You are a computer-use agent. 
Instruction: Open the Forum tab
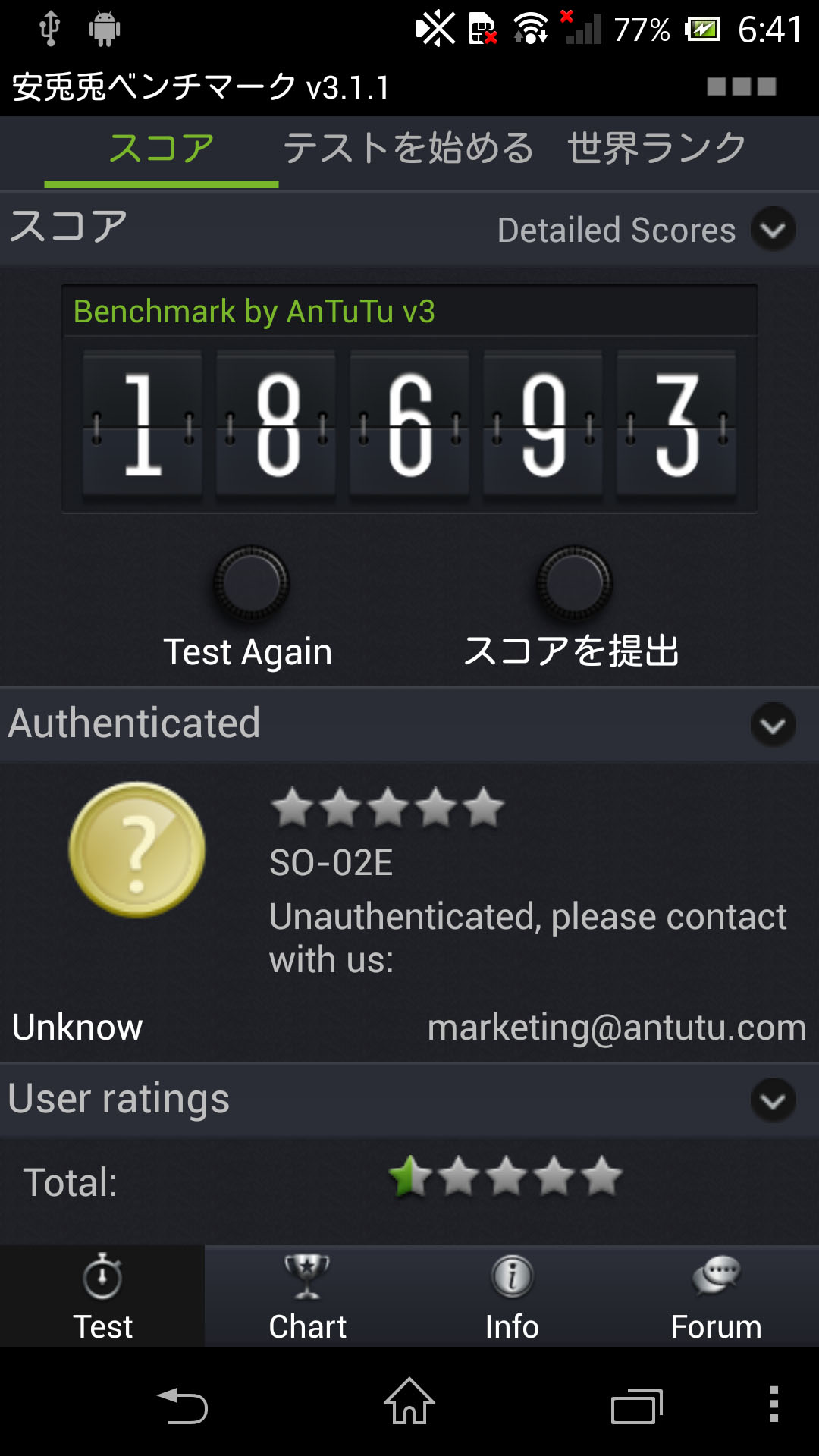click(716, 1297)
